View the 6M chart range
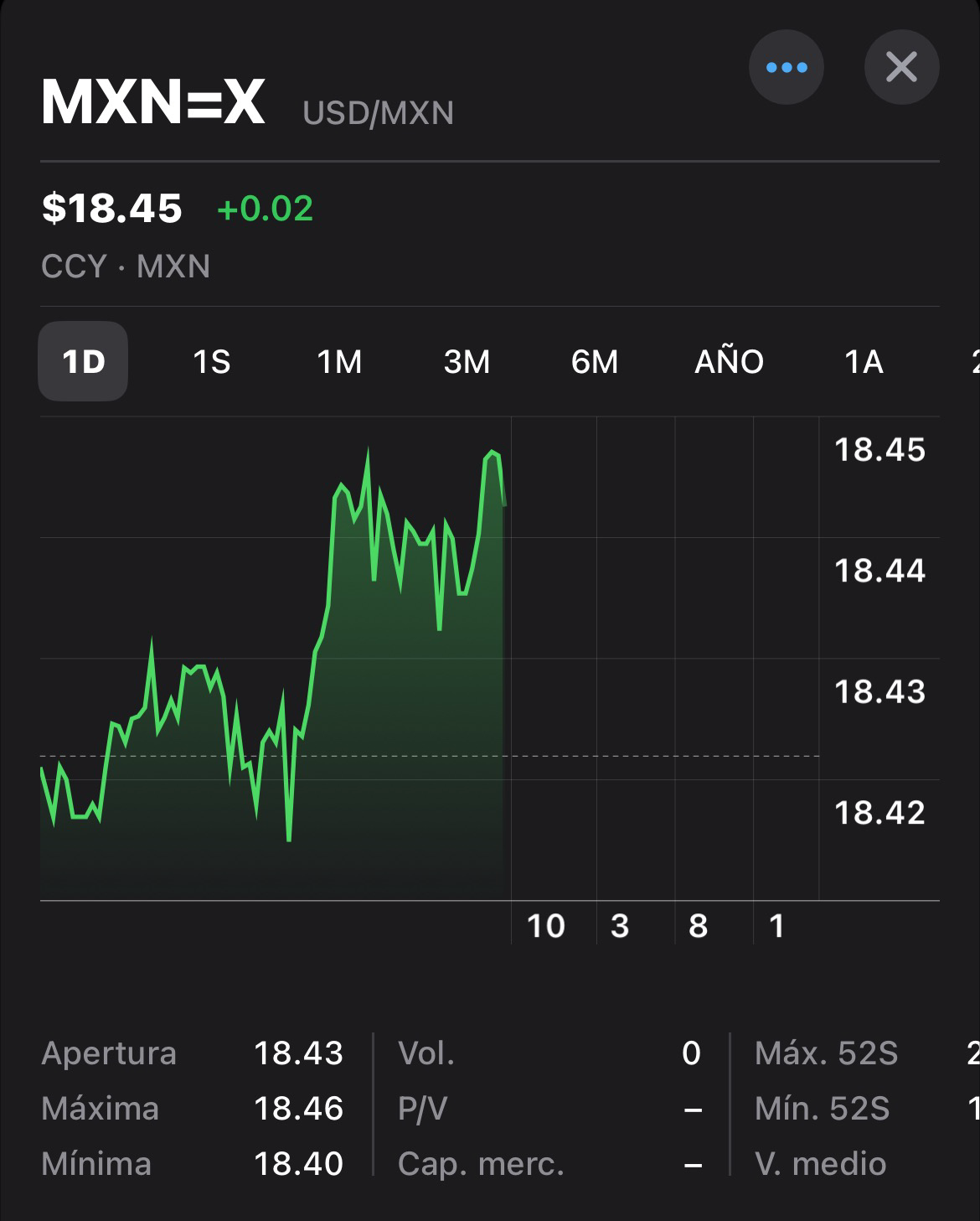The width and height of the screenshot is (980, 1221). [594, 362]
